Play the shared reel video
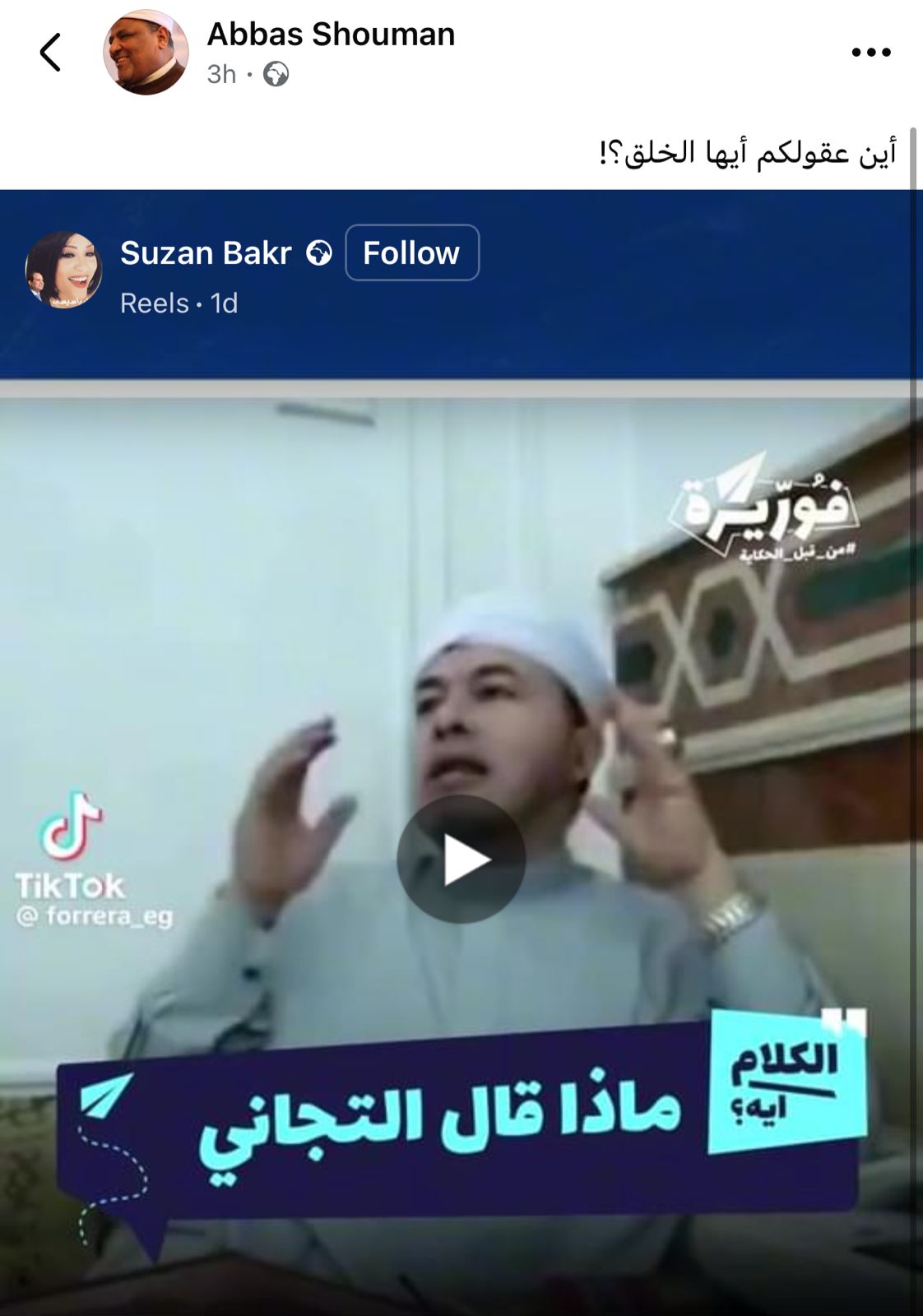Screen dimensions: 923x1316 (x=461, y=860)
